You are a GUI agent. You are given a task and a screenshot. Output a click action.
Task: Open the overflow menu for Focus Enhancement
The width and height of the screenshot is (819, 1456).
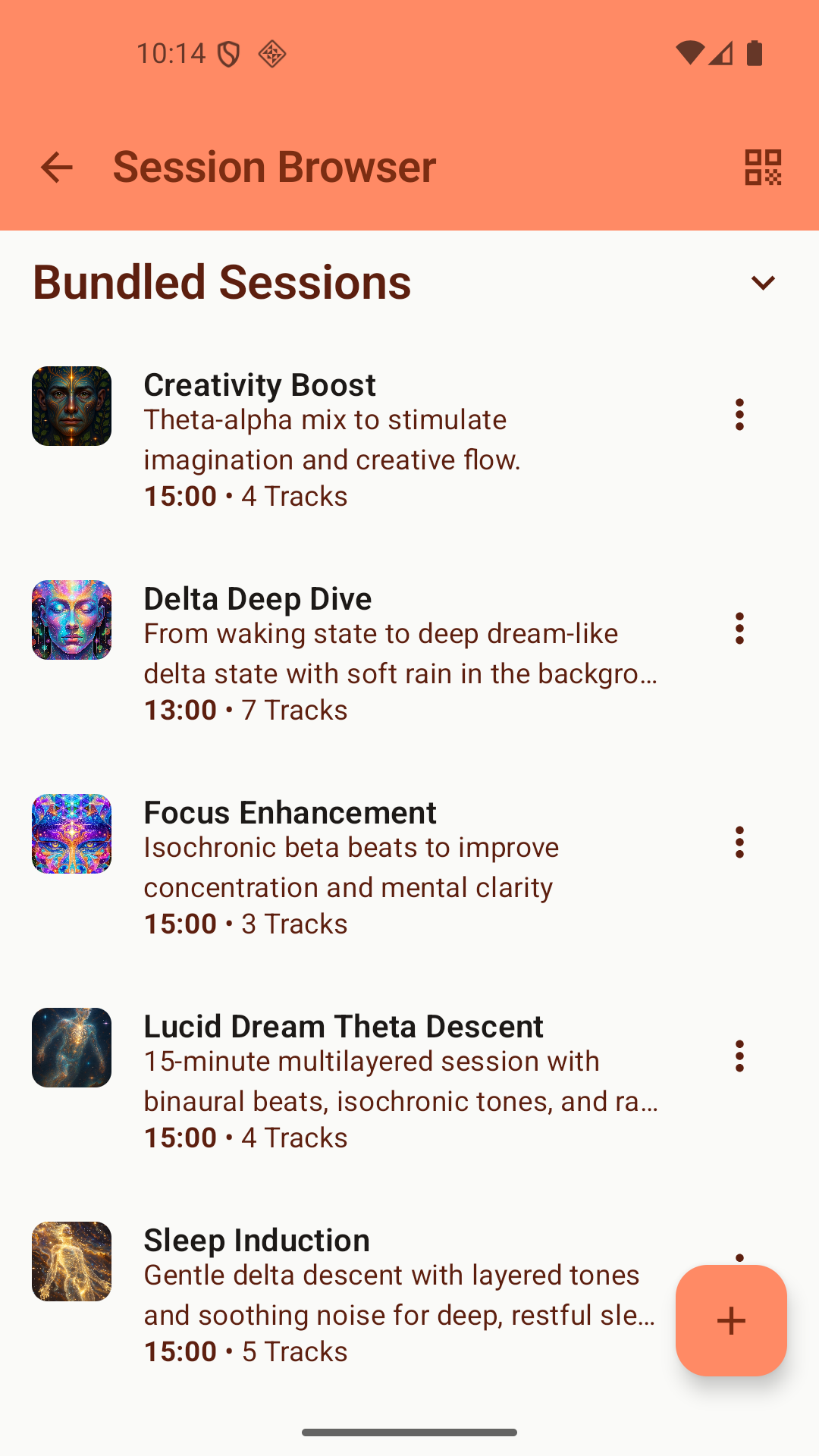pyautogui.click(x=739, y=843)
